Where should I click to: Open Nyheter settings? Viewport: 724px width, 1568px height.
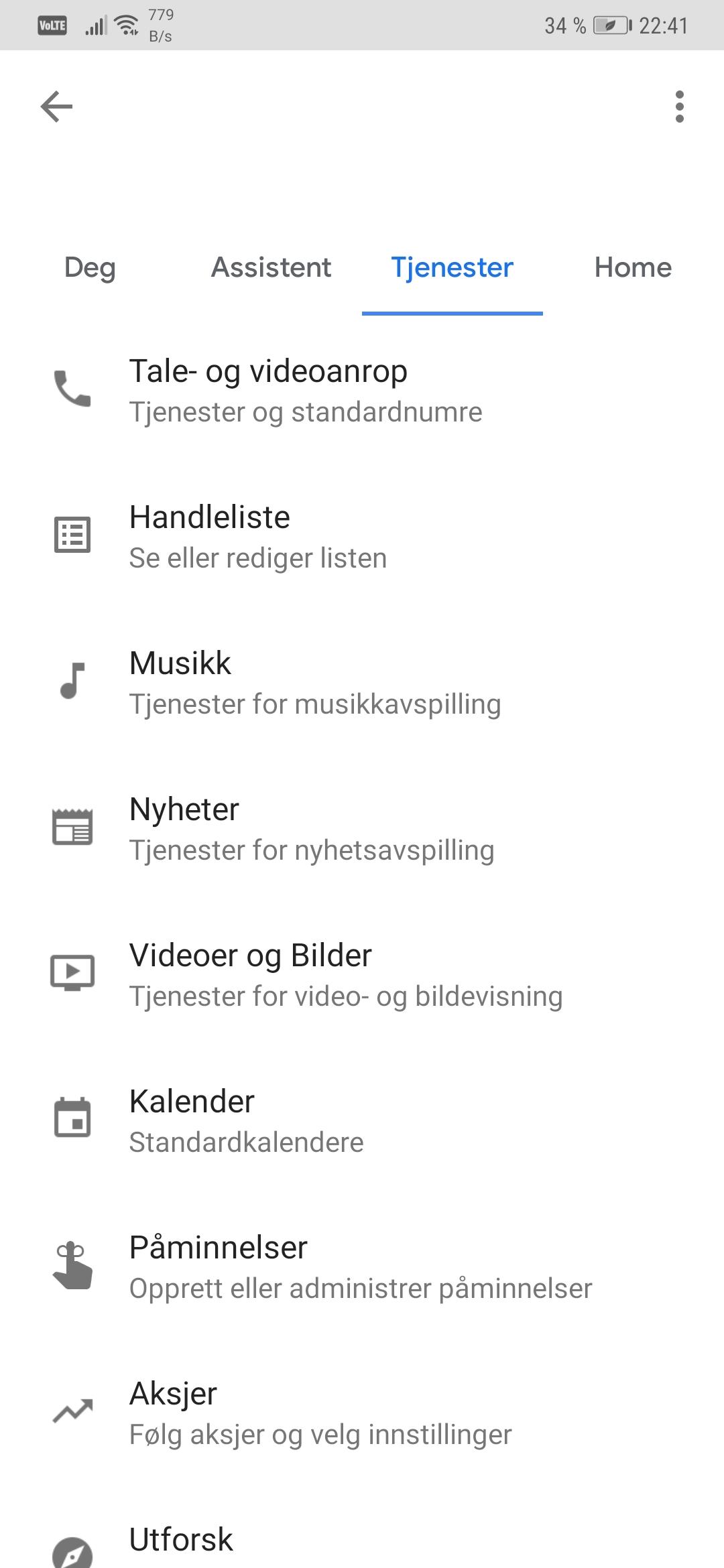pyautogui.click(x=362, y=829)
